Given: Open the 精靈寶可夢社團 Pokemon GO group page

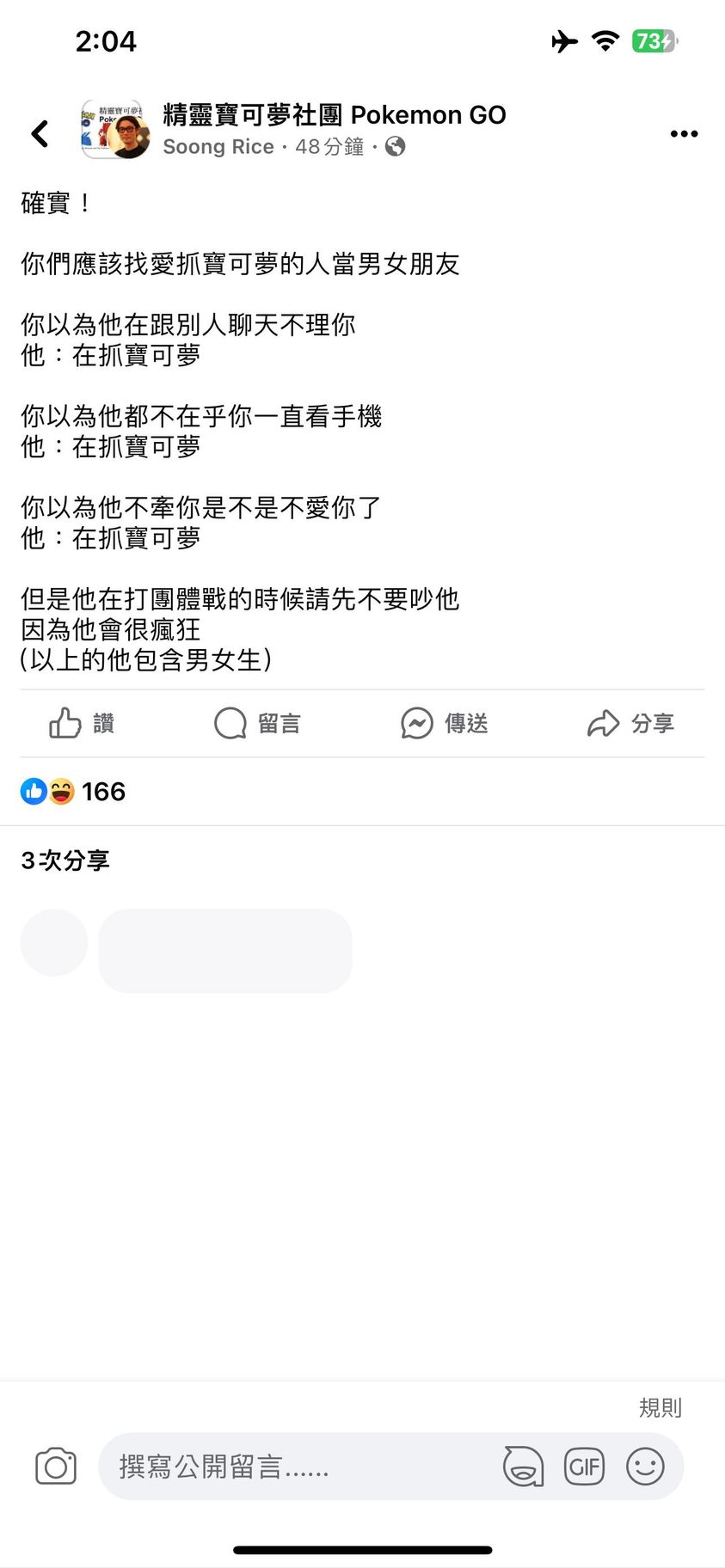Looking at the screenshot, I should pos(334,114).
